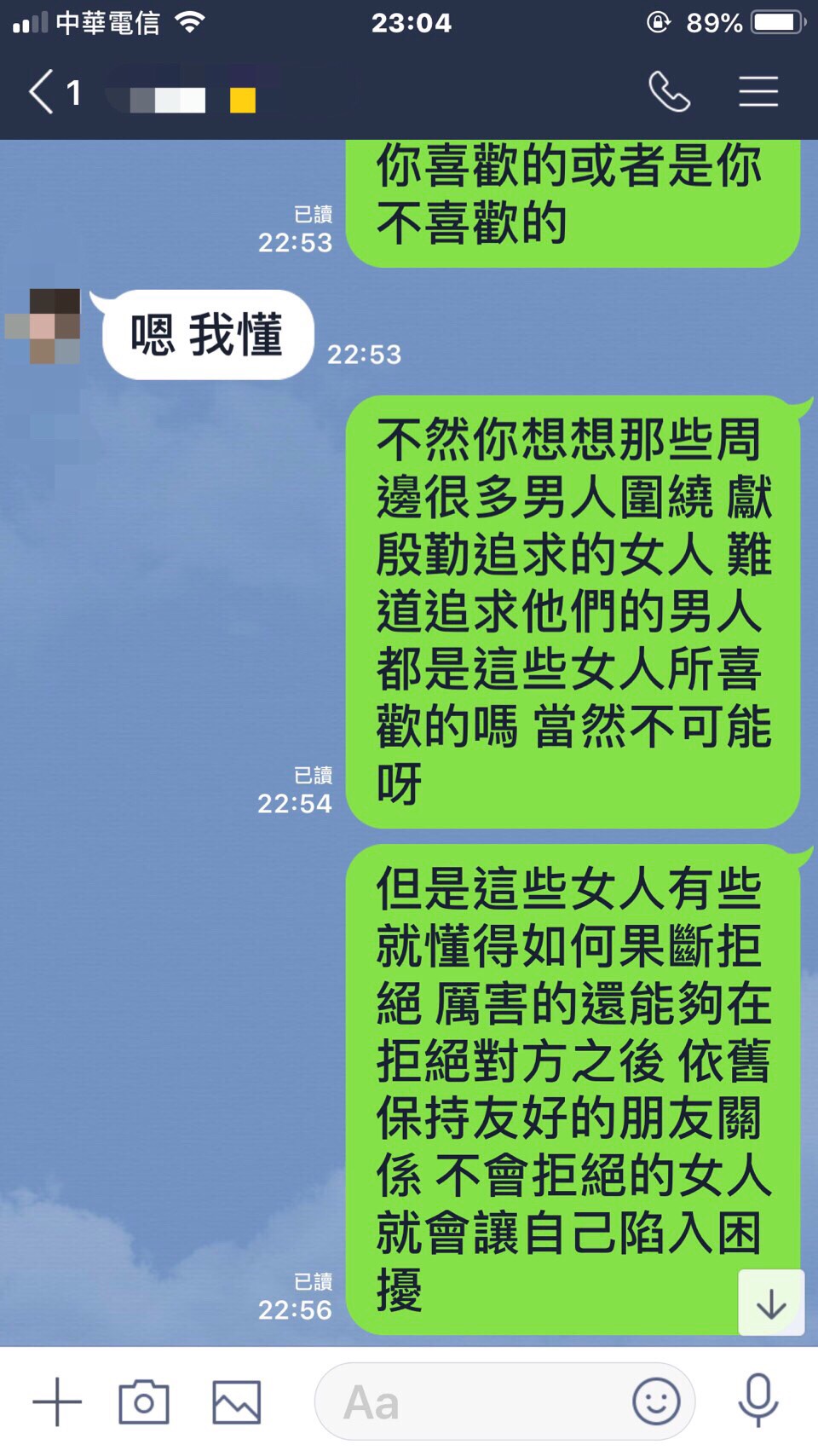Open the attachment plus menu
The width and height of the screenshot is (818, 1456).
pyautogui.click(x=57, y=1401)
